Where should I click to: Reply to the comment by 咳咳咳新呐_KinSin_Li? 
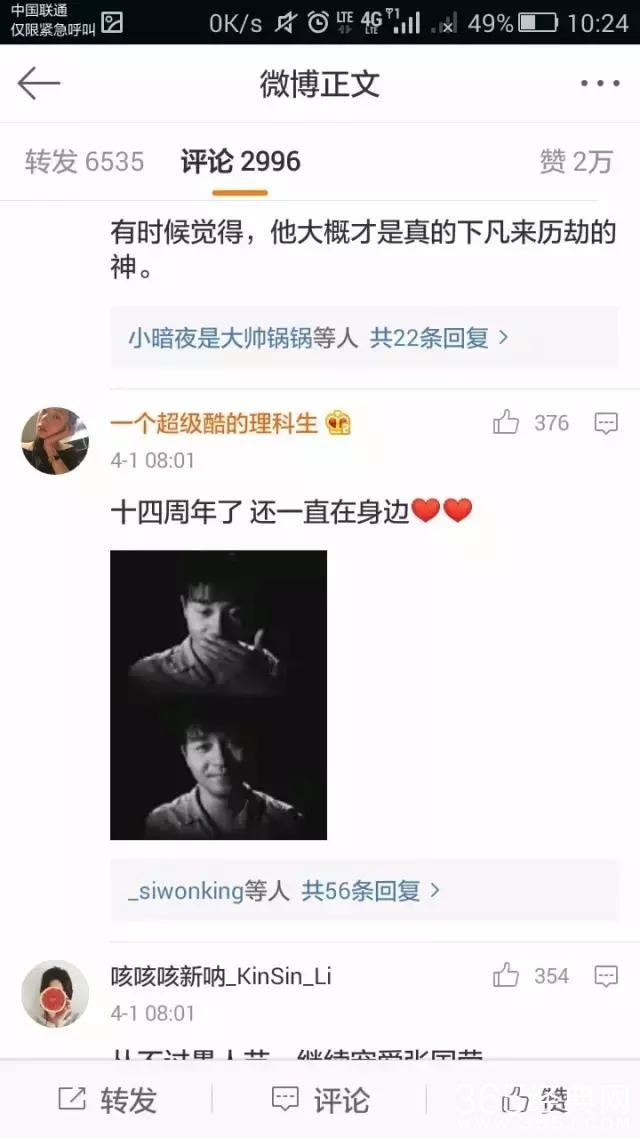[x=606, y=976]
